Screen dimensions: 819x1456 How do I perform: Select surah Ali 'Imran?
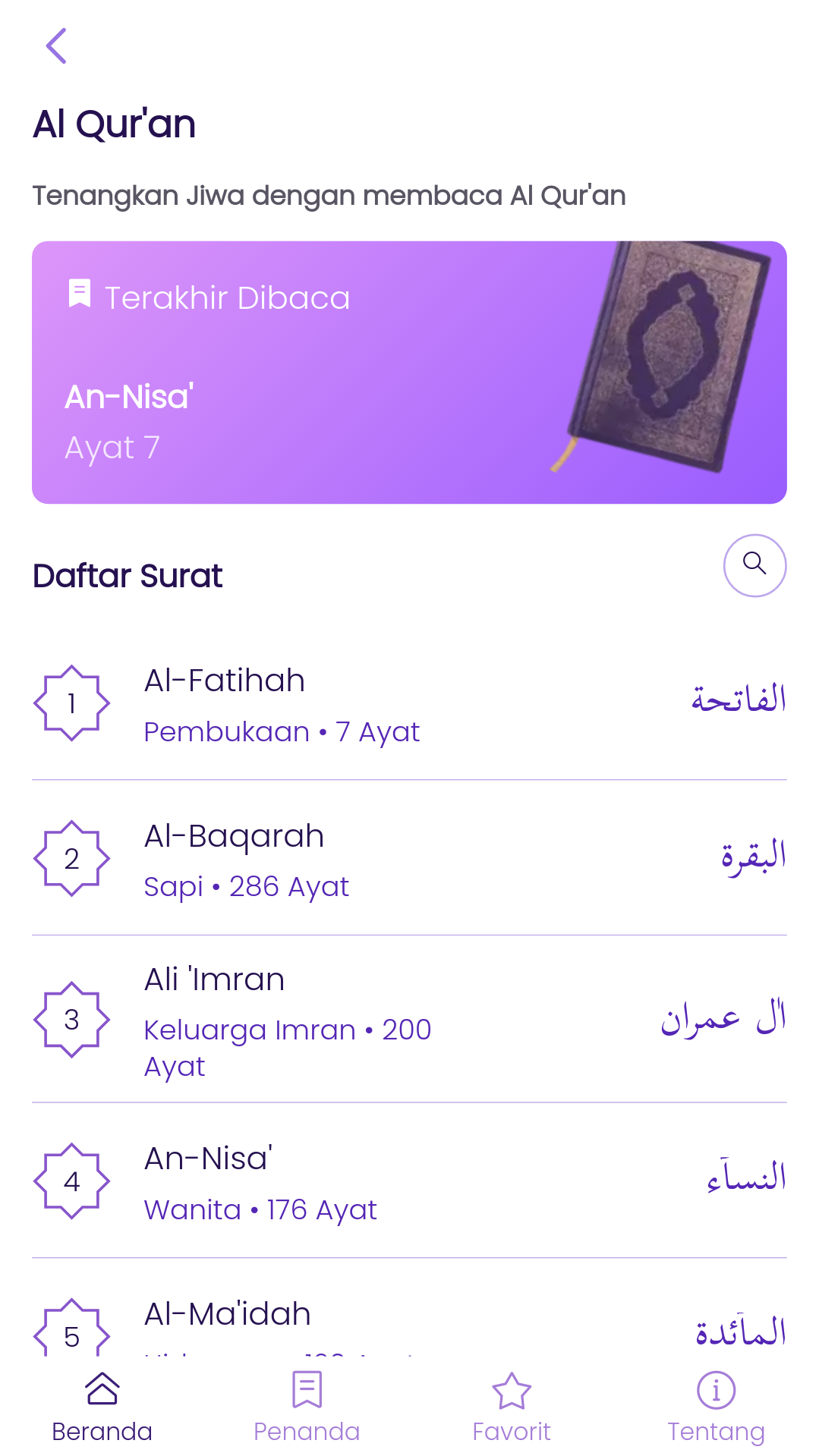coord(408,1020)
